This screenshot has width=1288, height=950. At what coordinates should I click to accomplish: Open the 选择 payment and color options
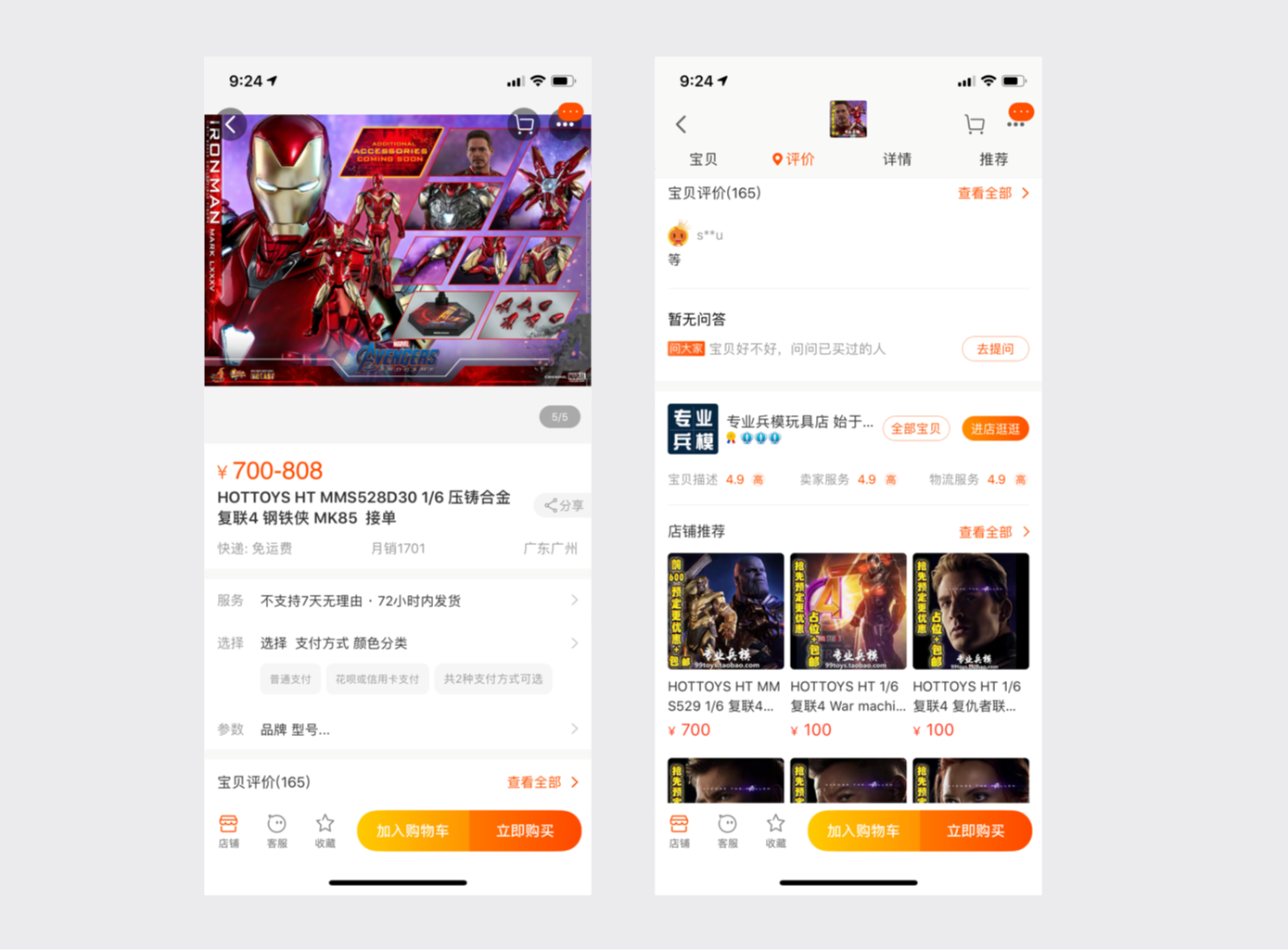(x=398, y=643)
